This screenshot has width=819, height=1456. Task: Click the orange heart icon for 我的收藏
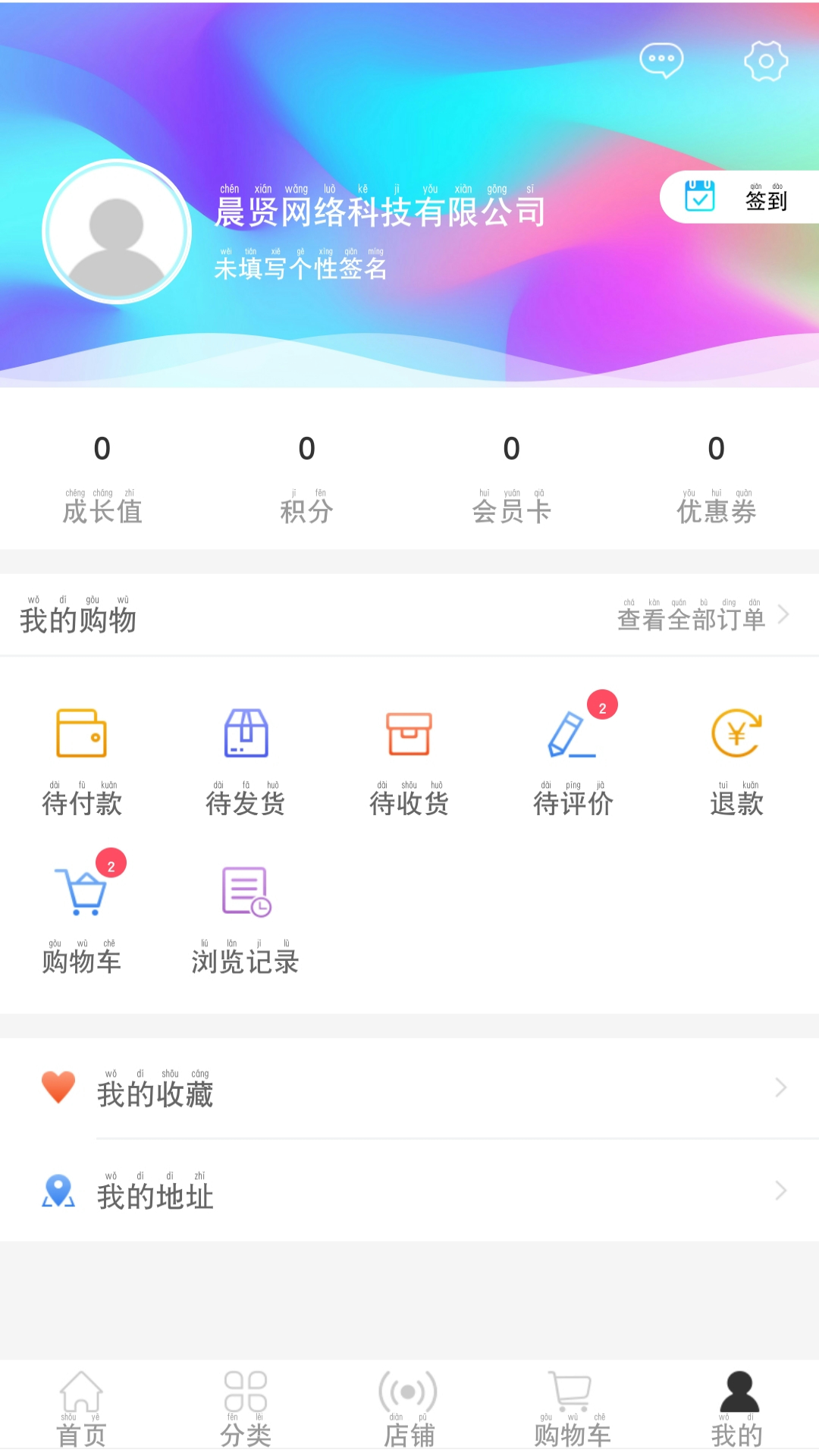[59, 1088]
